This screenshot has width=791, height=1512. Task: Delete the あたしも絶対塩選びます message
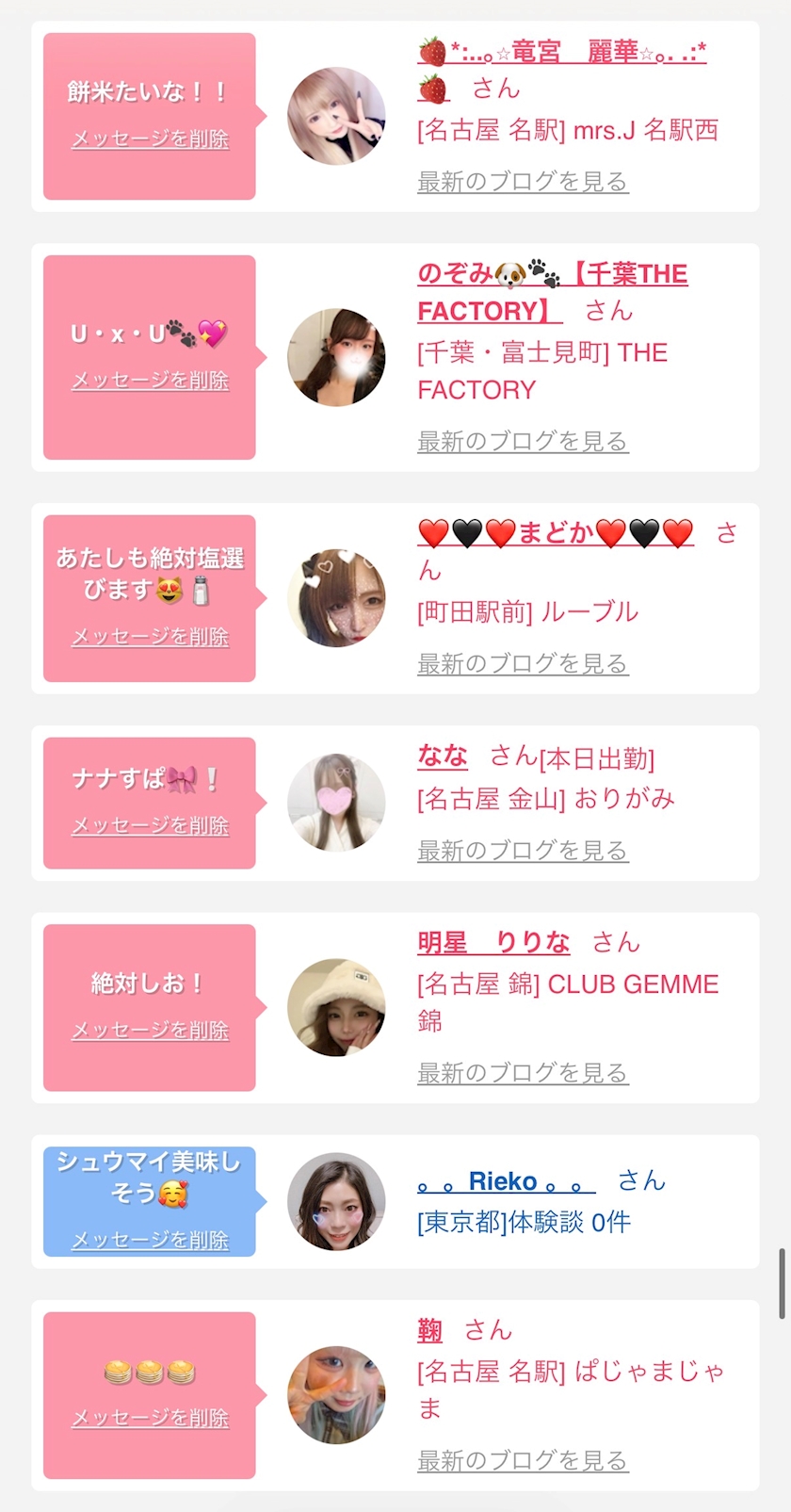click(x=150, y=637)
